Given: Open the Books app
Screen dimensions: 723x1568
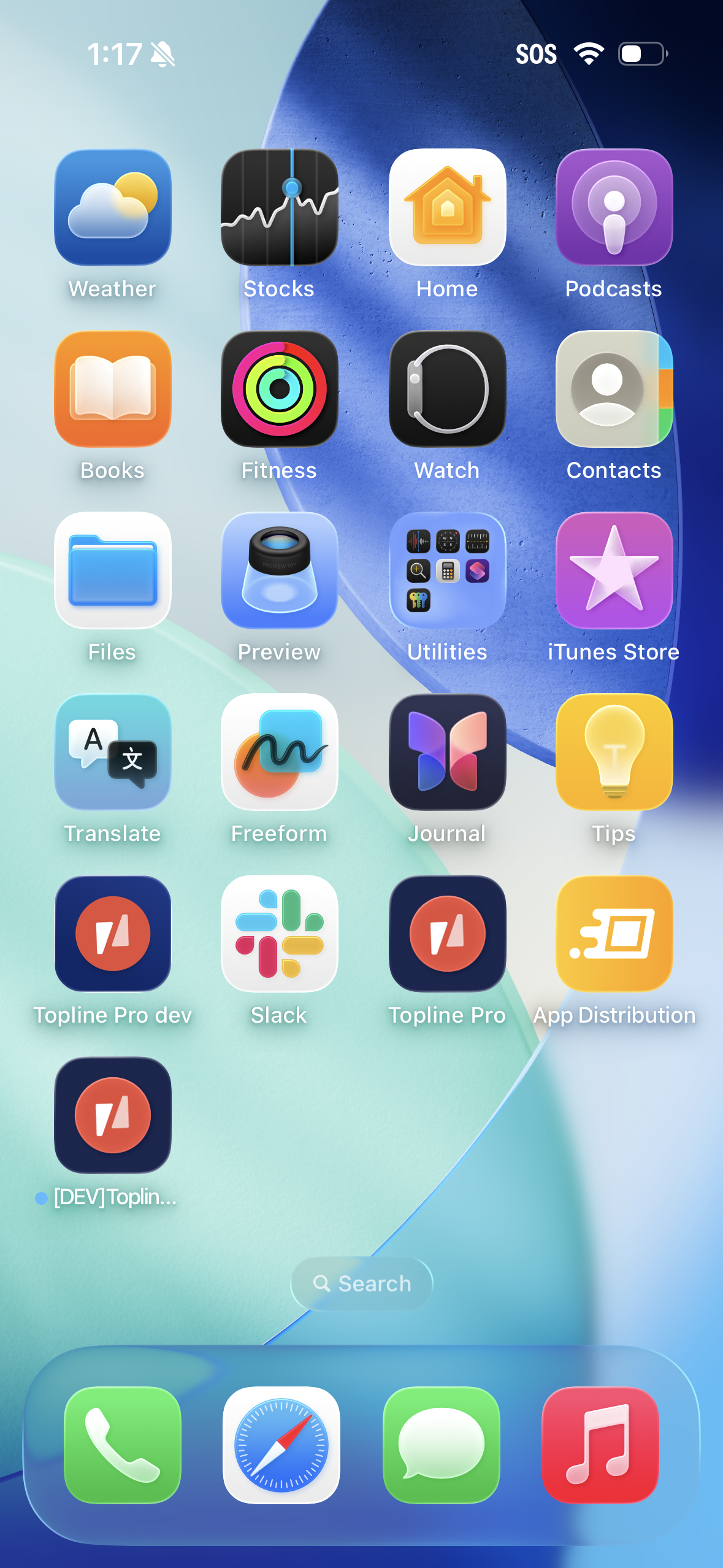Looking at the screenshot, I should coord(112,389).
